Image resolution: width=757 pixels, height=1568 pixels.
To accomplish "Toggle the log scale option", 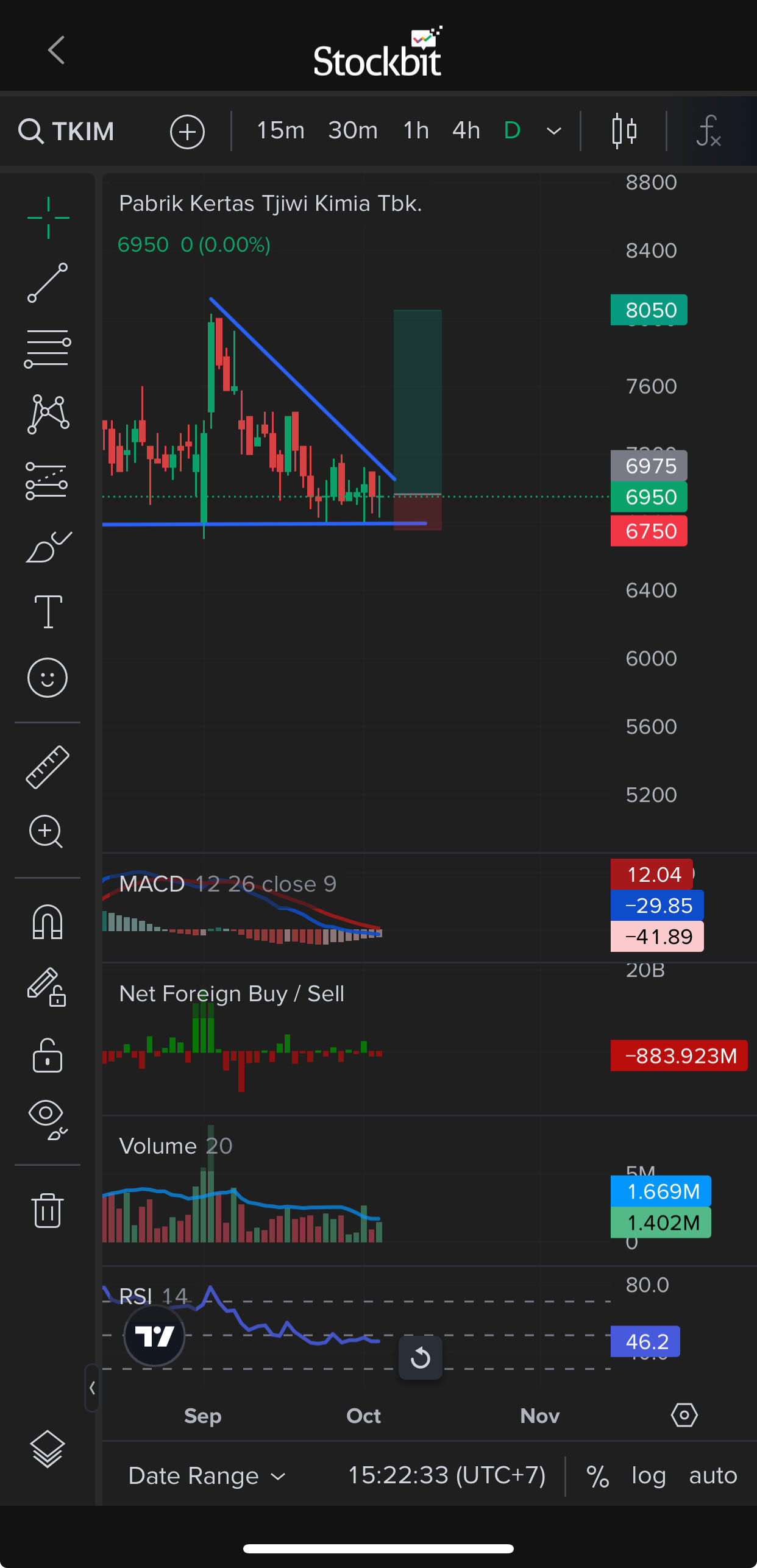I will pos(649,1476).
